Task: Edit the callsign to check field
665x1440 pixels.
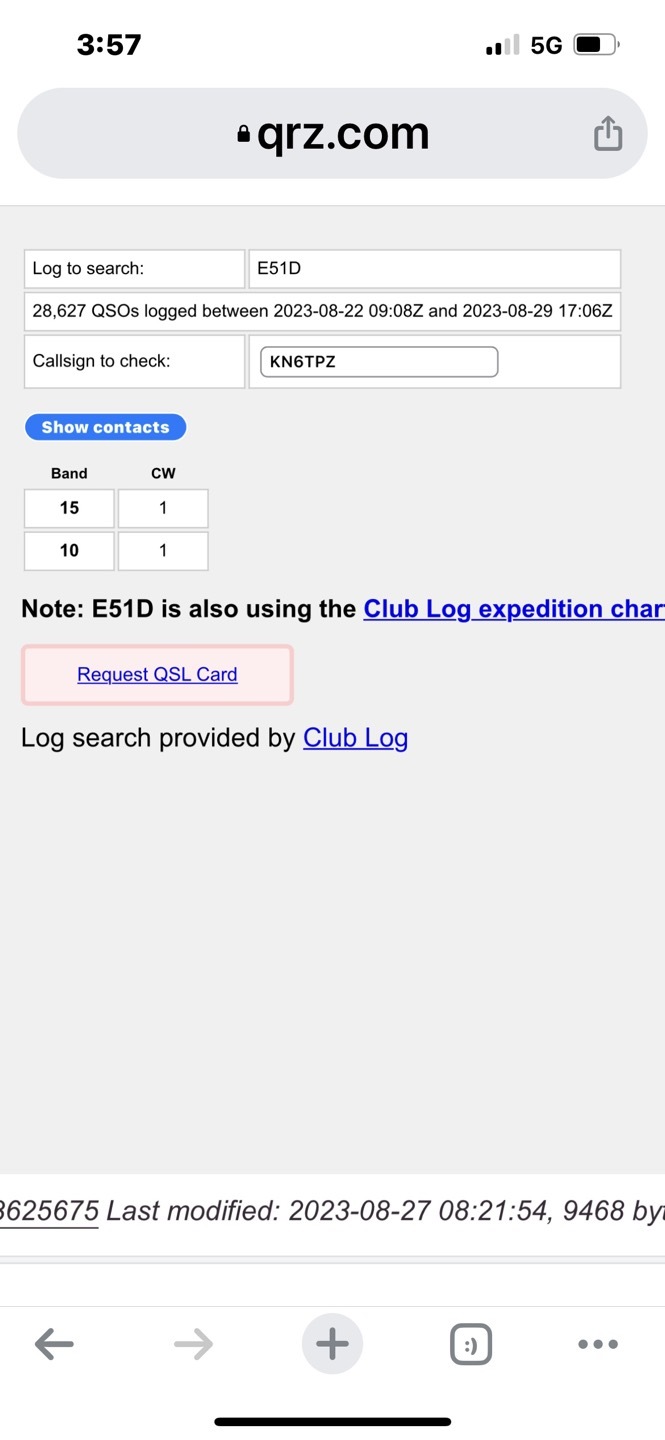Action: click(x=379, y=362)
